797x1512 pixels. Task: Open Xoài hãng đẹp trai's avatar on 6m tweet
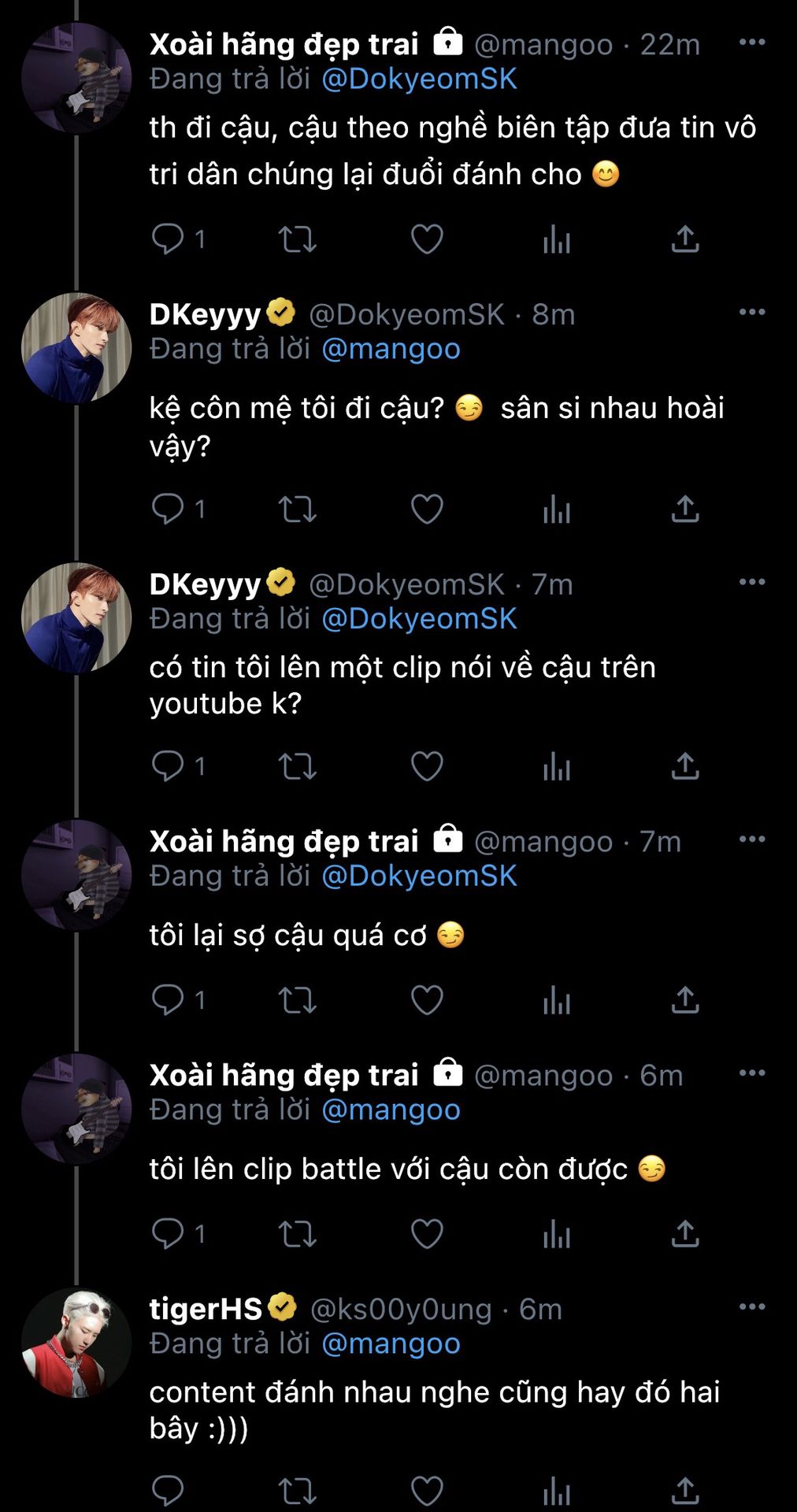(x=76, y=1109)
